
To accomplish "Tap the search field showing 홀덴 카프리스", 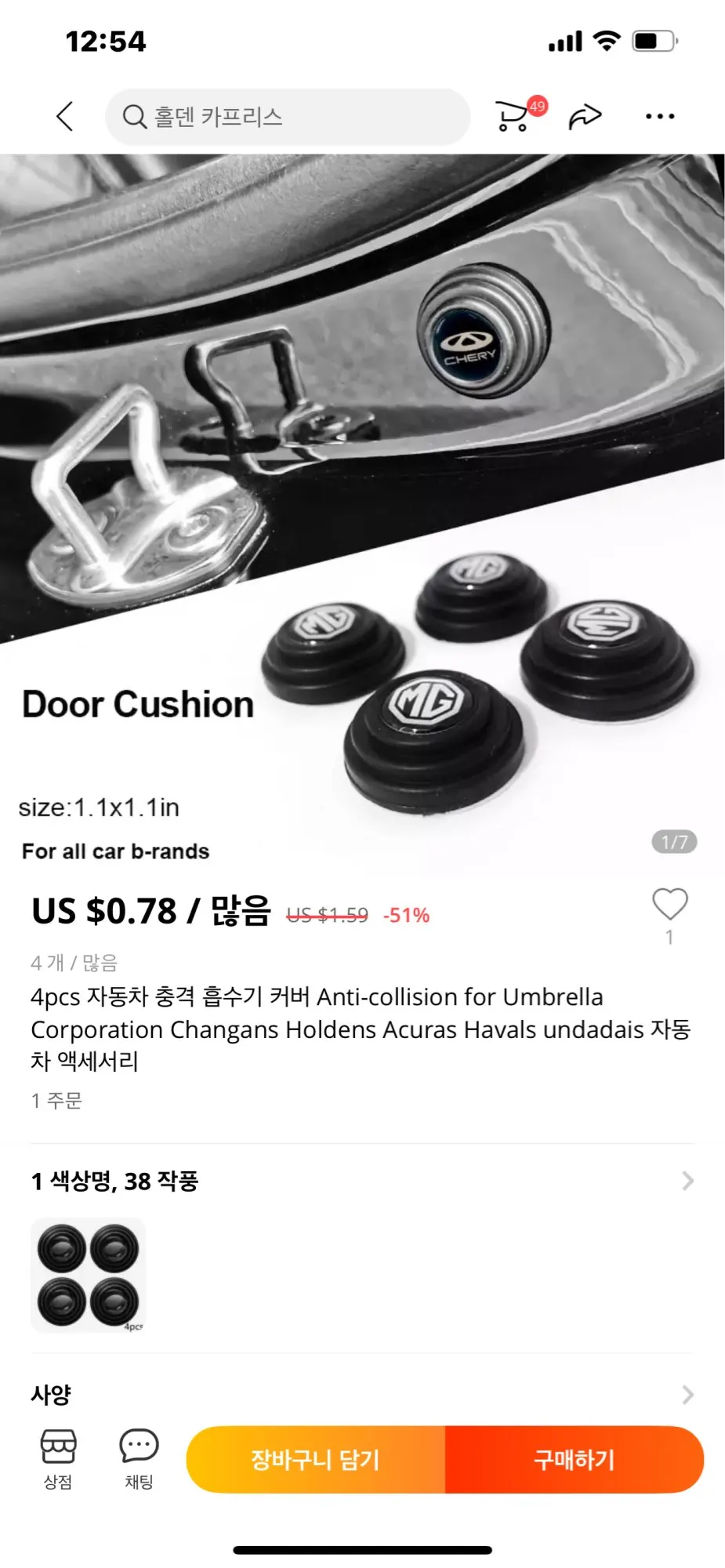I will [x=288, y=117].
